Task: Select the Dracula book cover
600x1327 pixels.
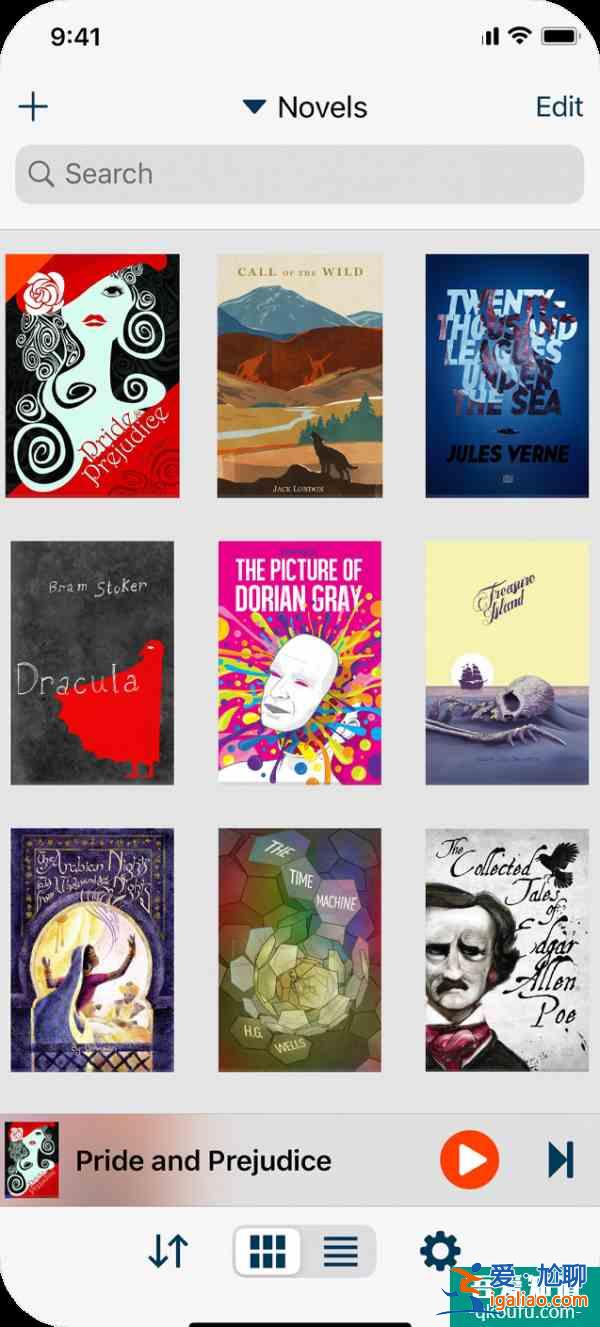Action: pos(93,663)
